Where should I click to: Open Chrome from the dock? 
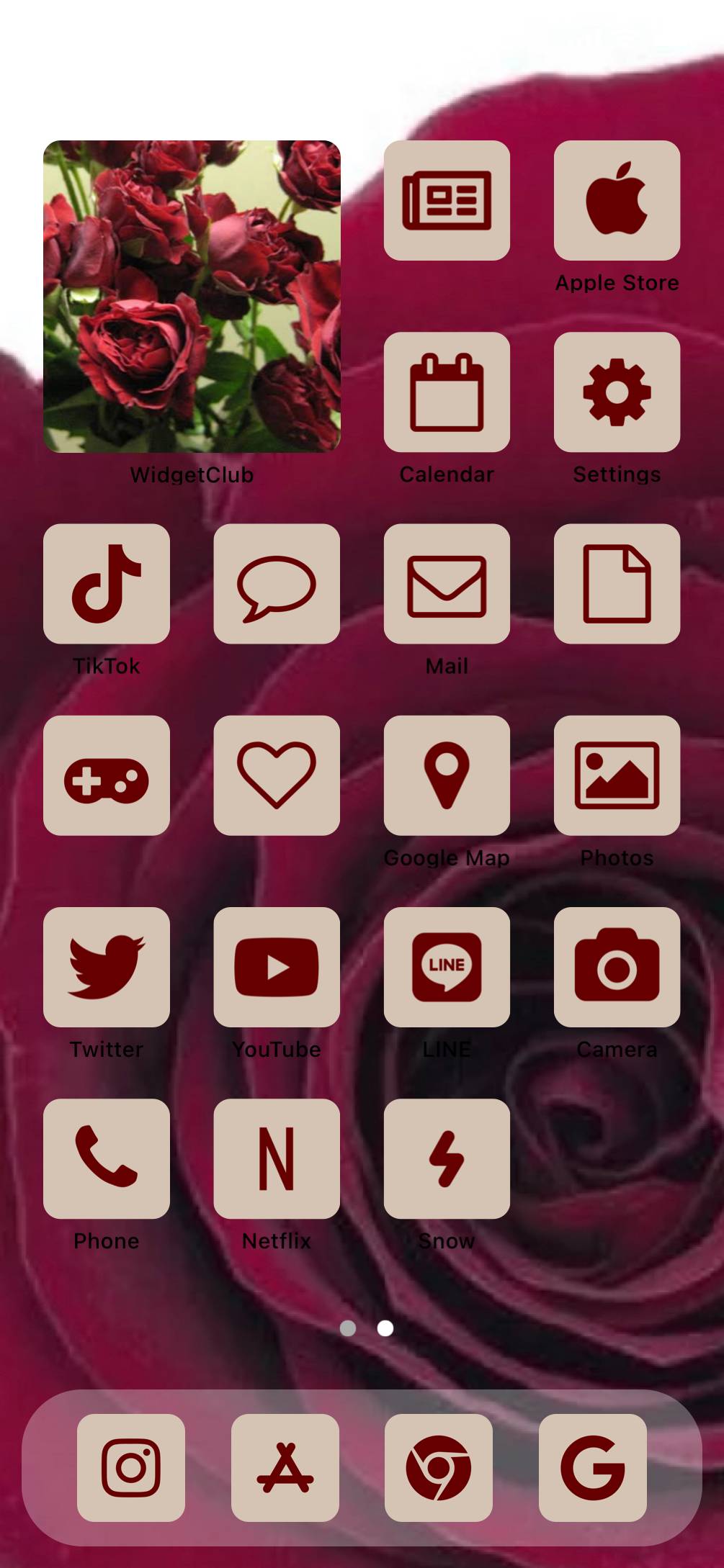439,1467
